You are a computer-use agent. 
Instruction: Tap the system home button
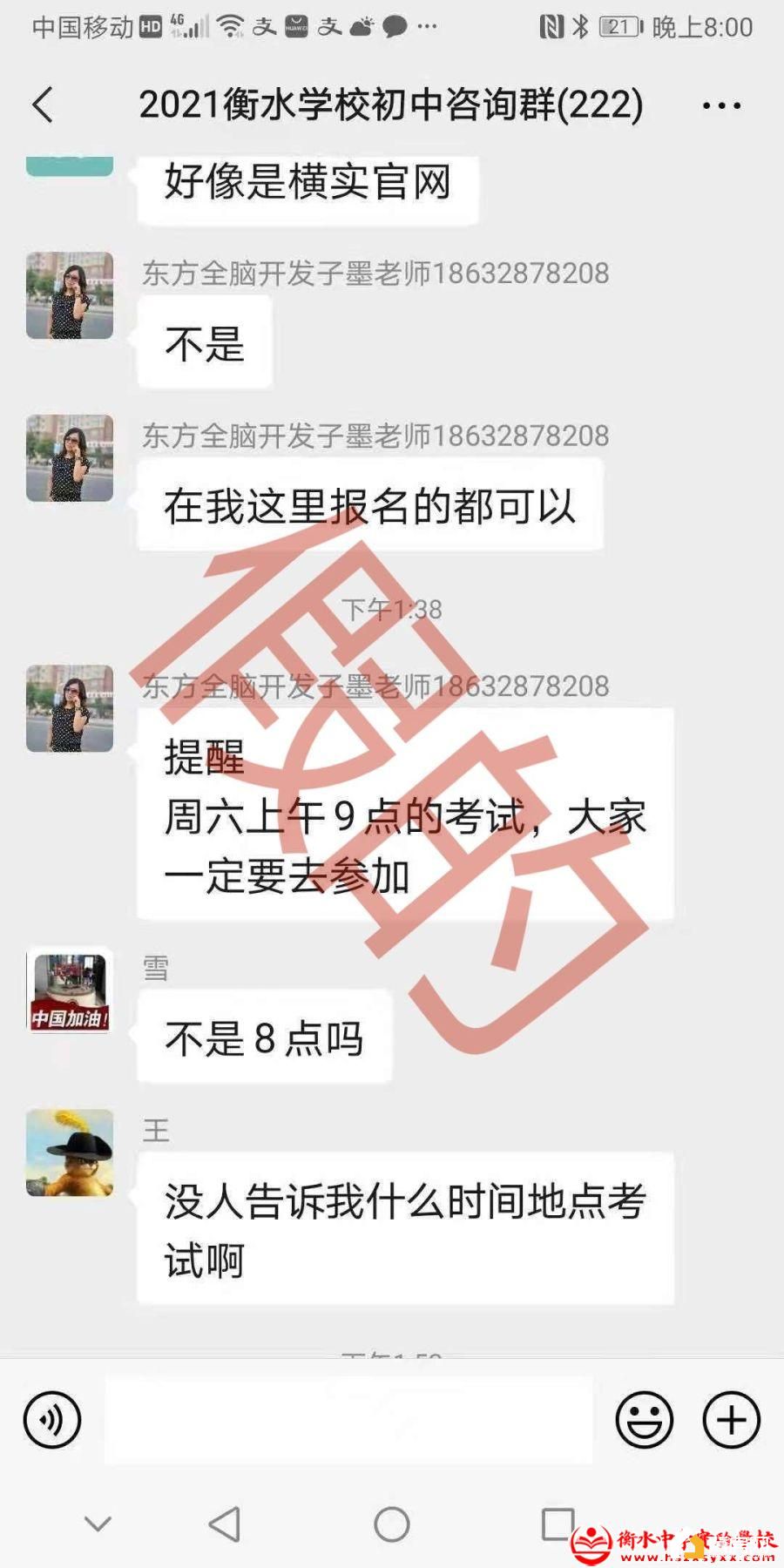pos(392,1524)
